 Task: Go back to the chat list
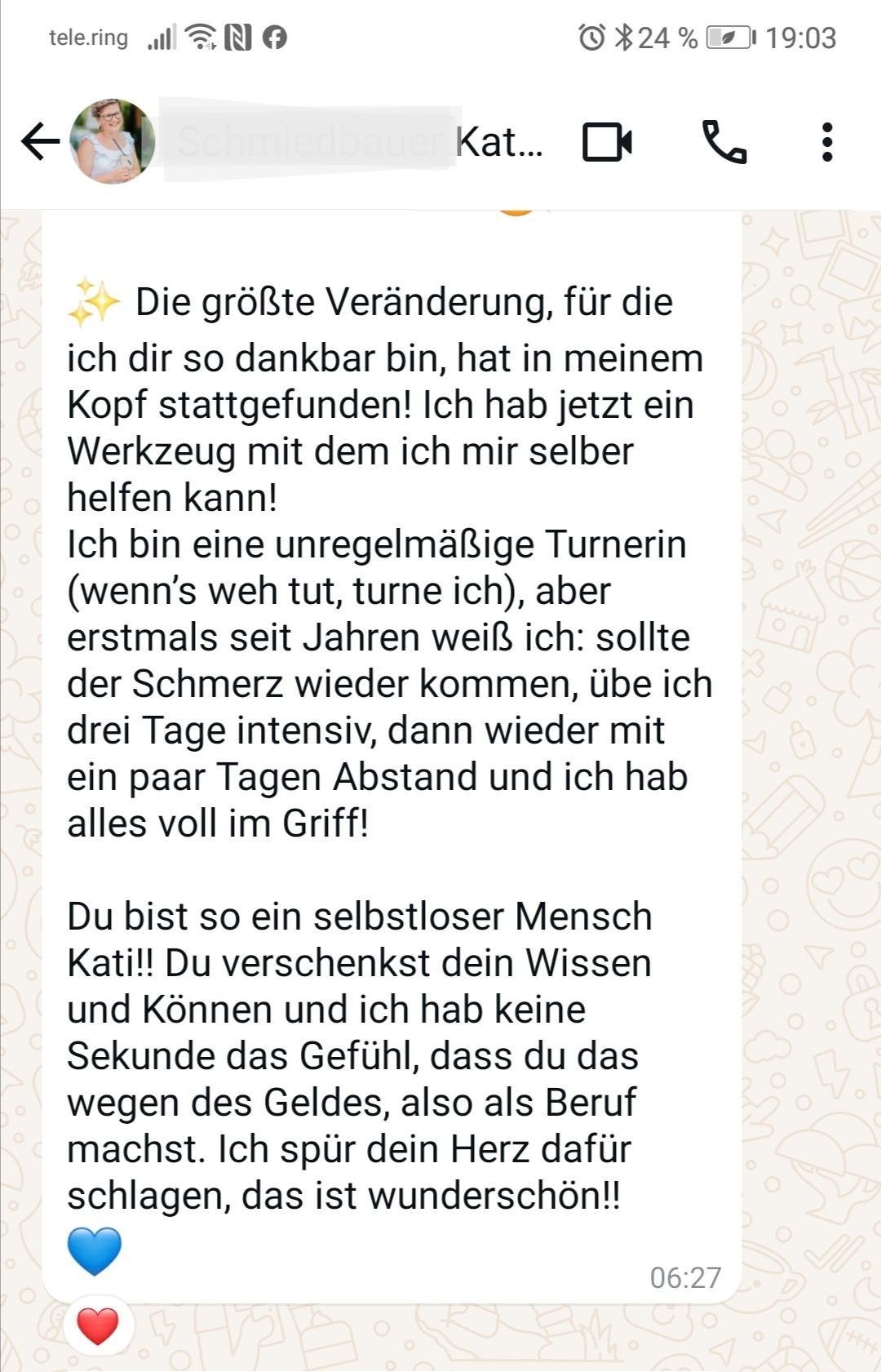[x=41, y=142]
